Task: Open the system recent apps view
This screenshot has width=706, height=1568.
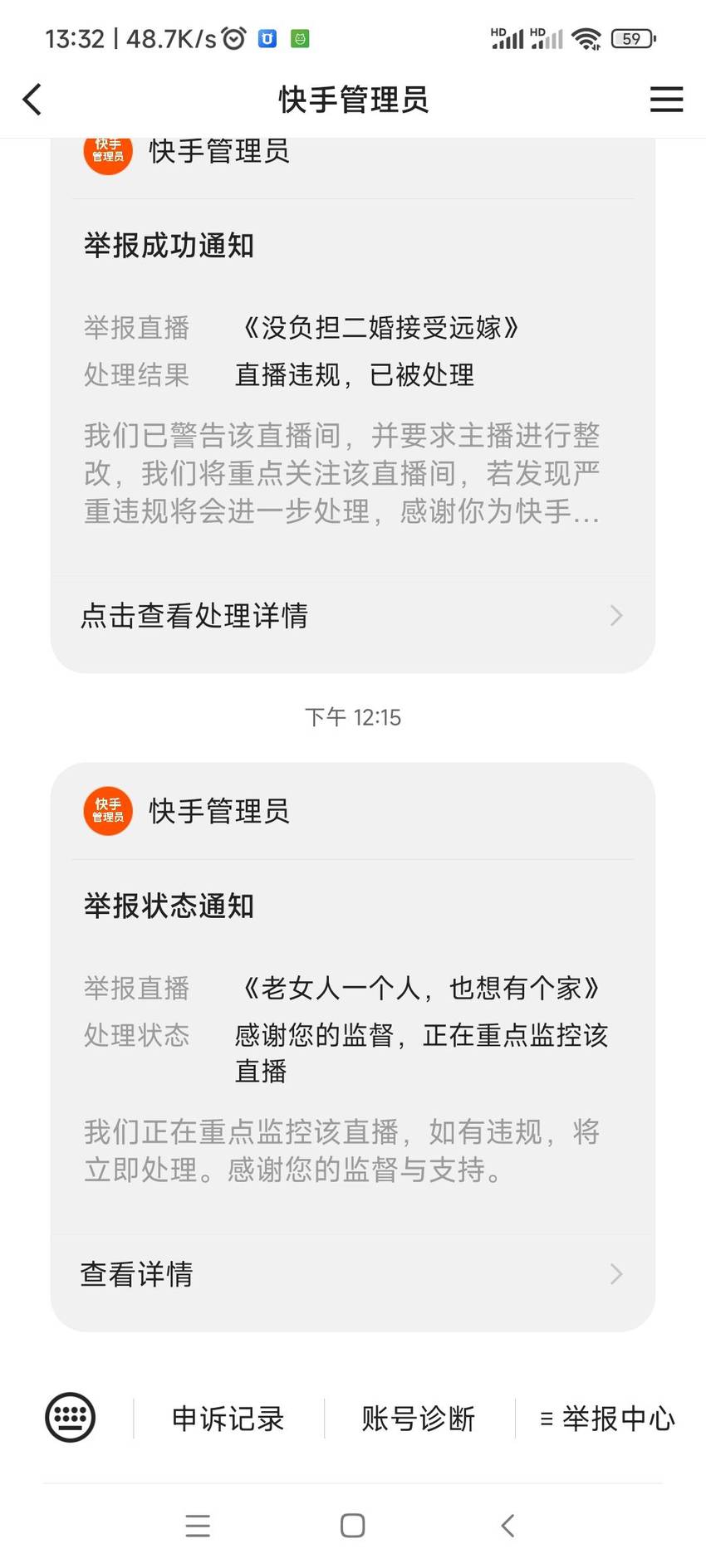Action: (x=198, y=1525)
